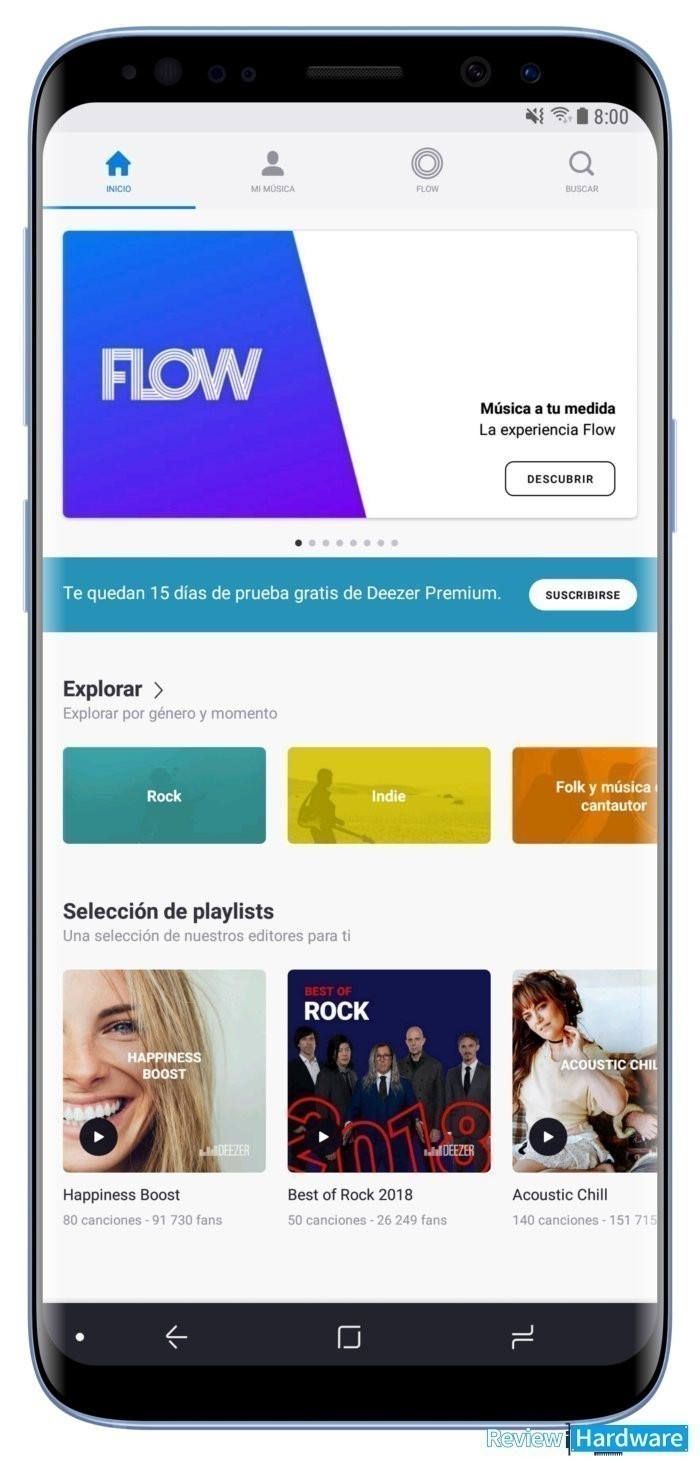Open the Happiness Boost playlist cover
The height and width of the screenshot is (1468, 700).
click(x=164, y=1071)
